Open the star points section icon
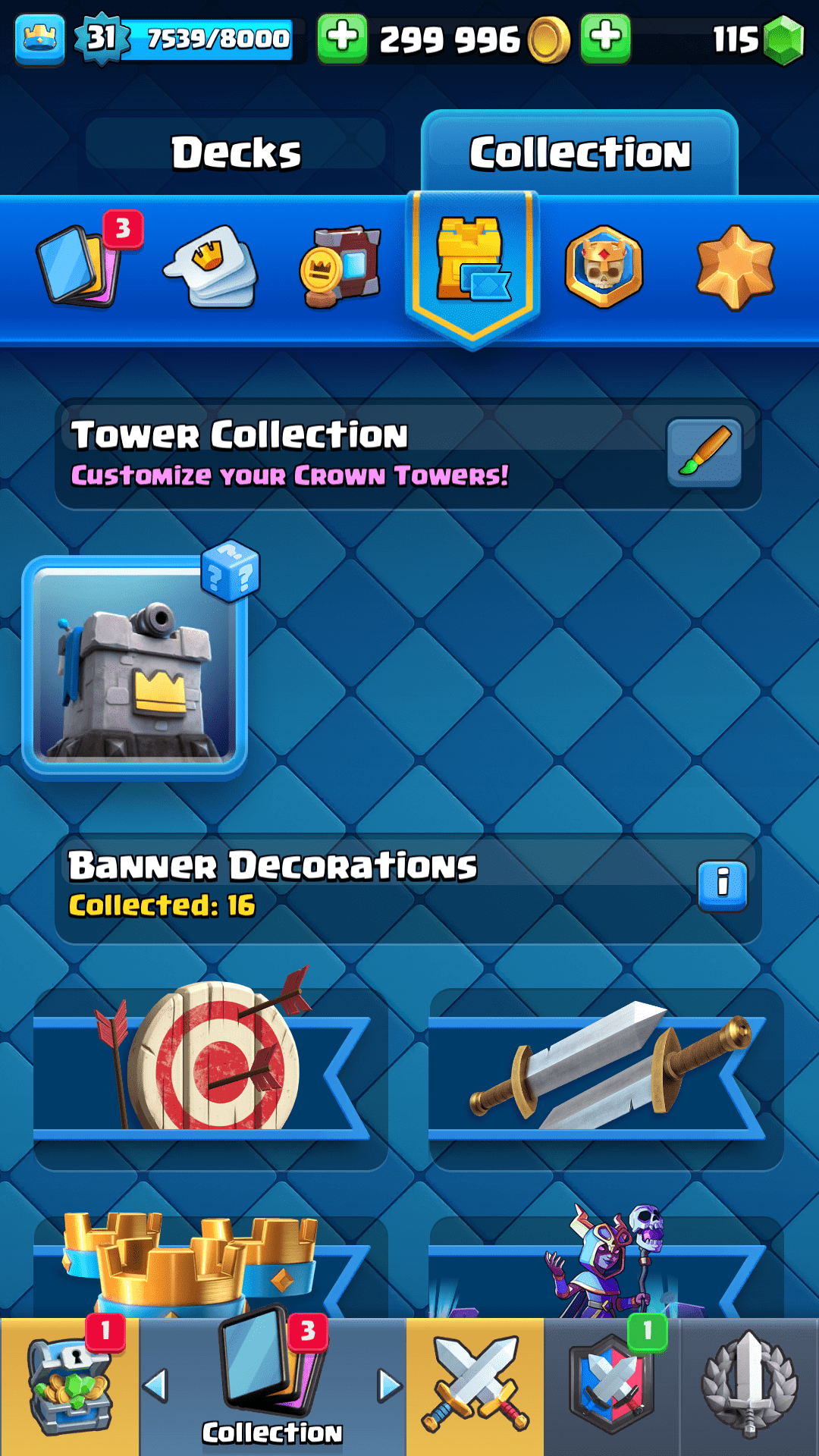 735,267
